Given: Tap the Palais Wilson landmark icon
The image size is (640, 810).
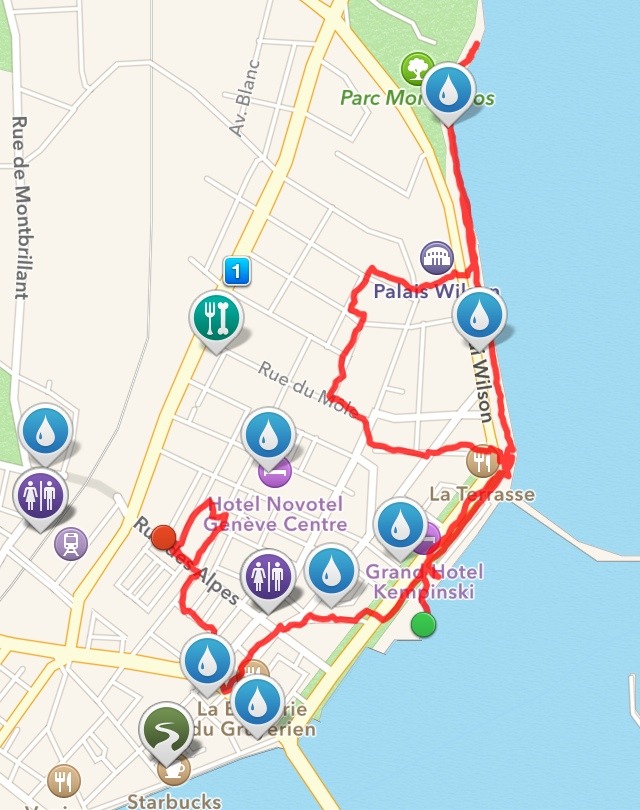Looking at the screenshot, I should (436, 258).
